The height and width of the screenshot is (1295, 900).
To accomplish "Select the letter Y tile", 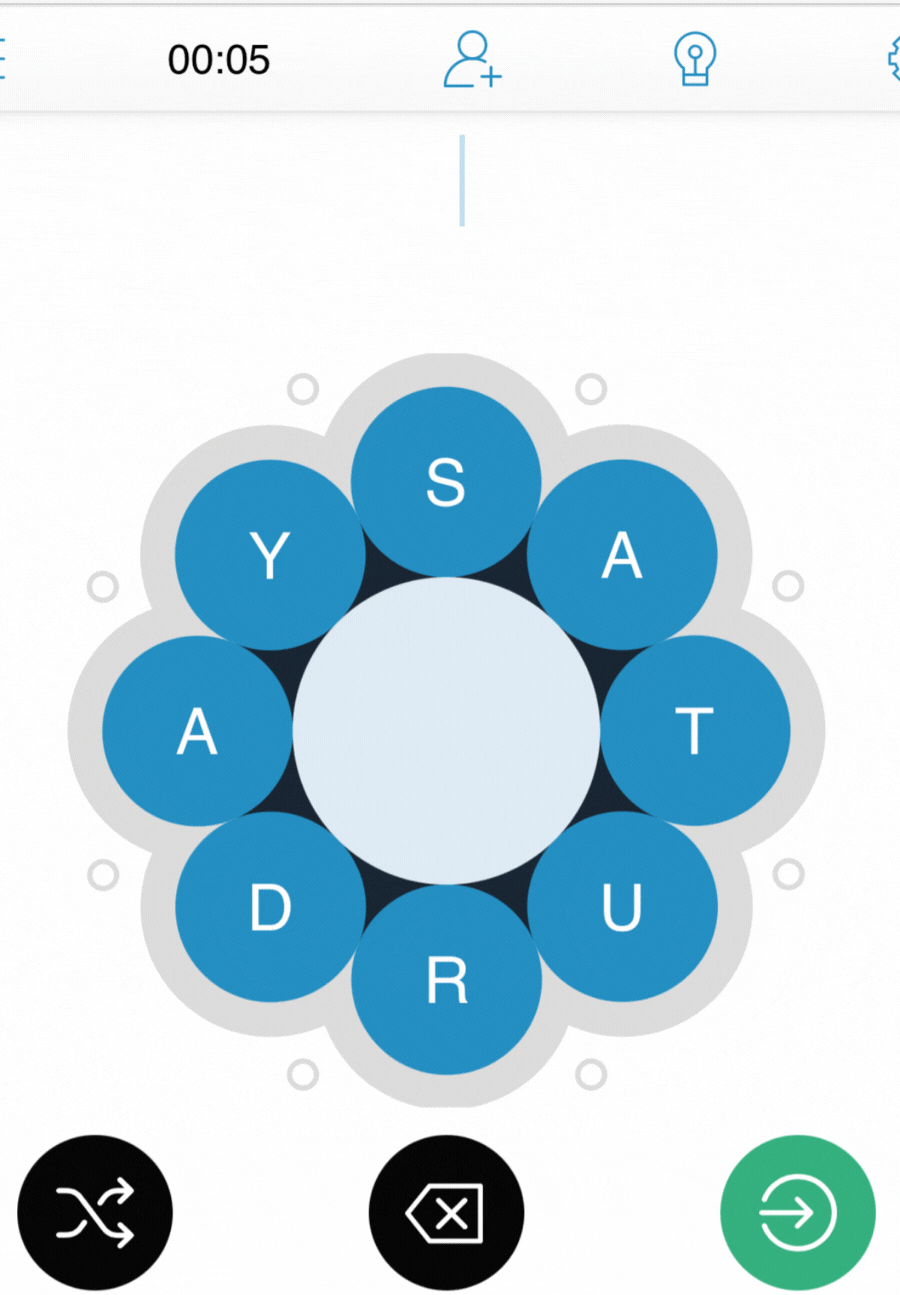I will click(270, 554).
